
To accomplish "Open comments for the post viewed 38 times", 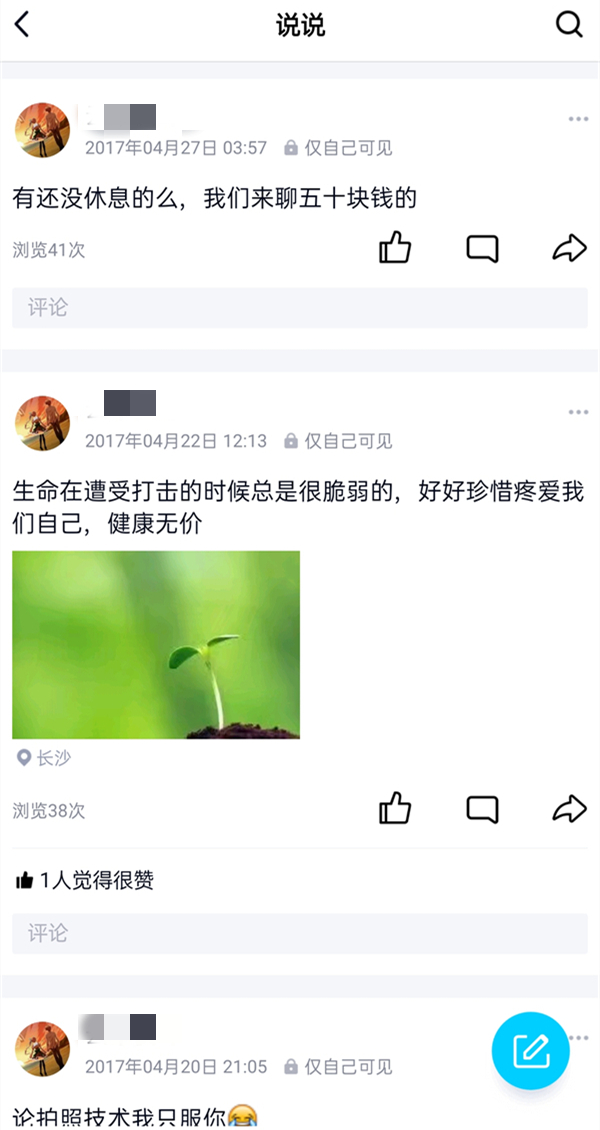I will click(482, 808).
